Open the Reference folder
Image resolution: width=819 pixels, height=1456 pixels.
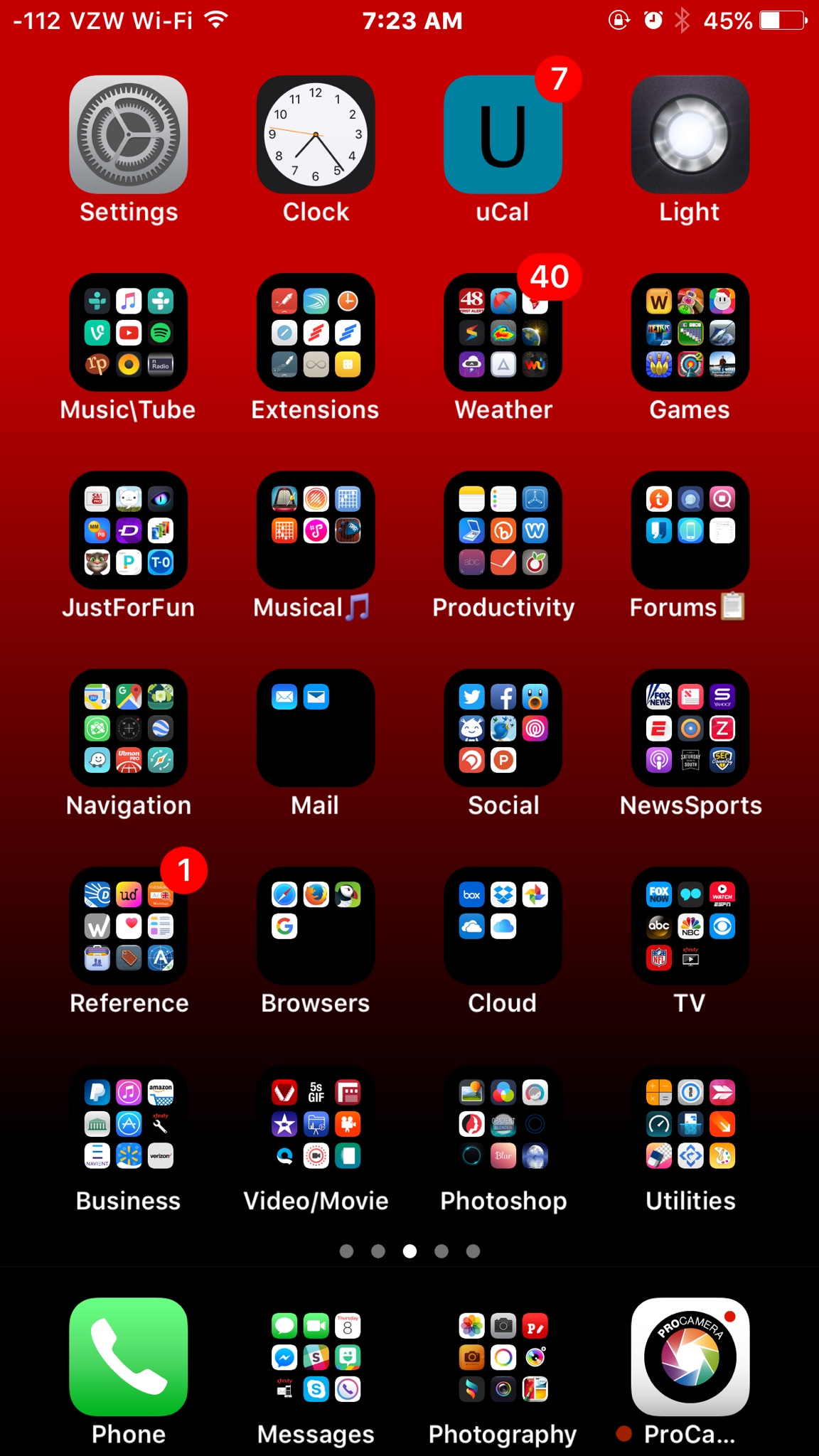(129, 925)
